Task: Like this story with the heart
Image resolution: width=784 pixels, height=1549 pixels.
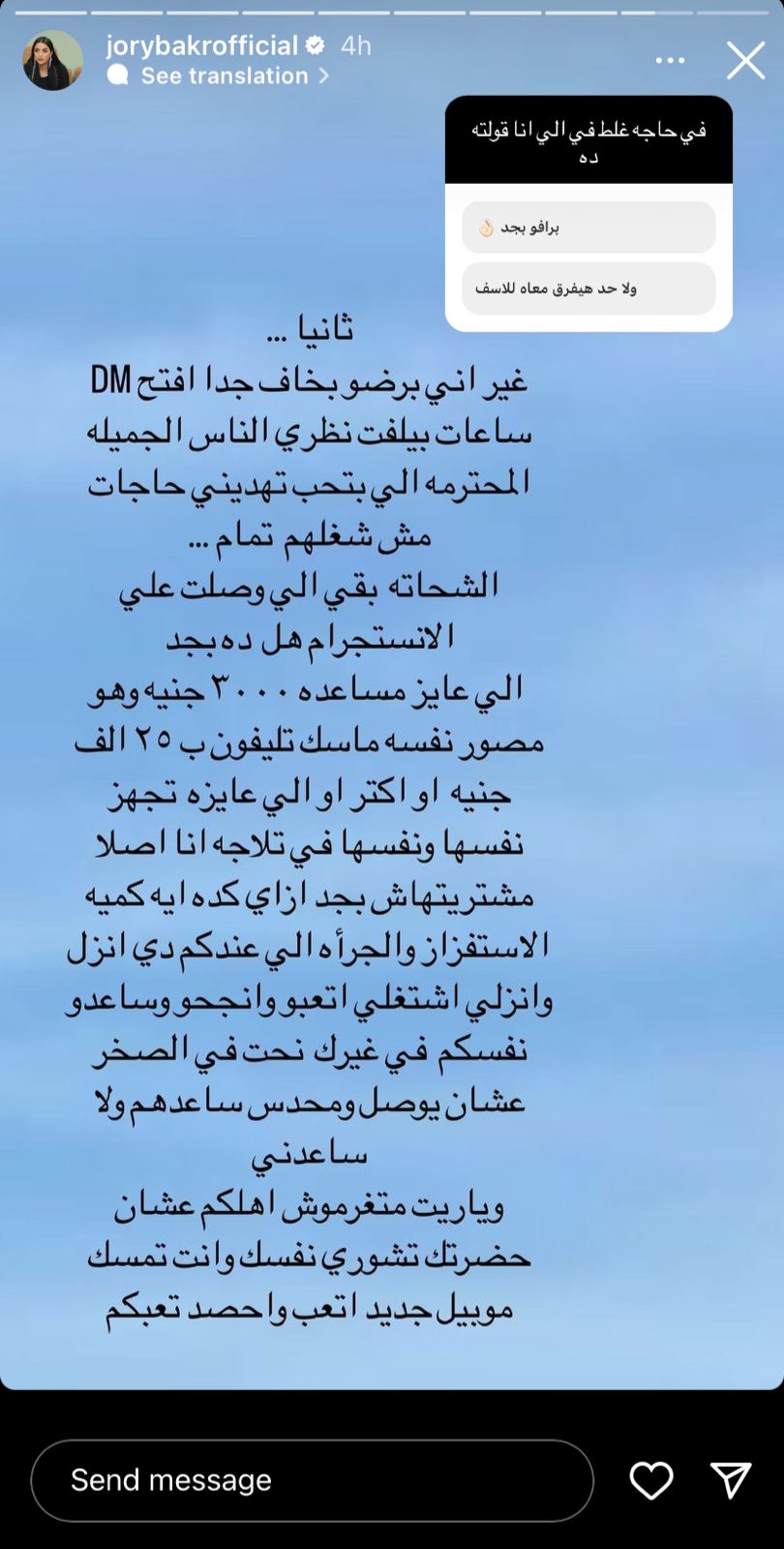Action: 651,1480
